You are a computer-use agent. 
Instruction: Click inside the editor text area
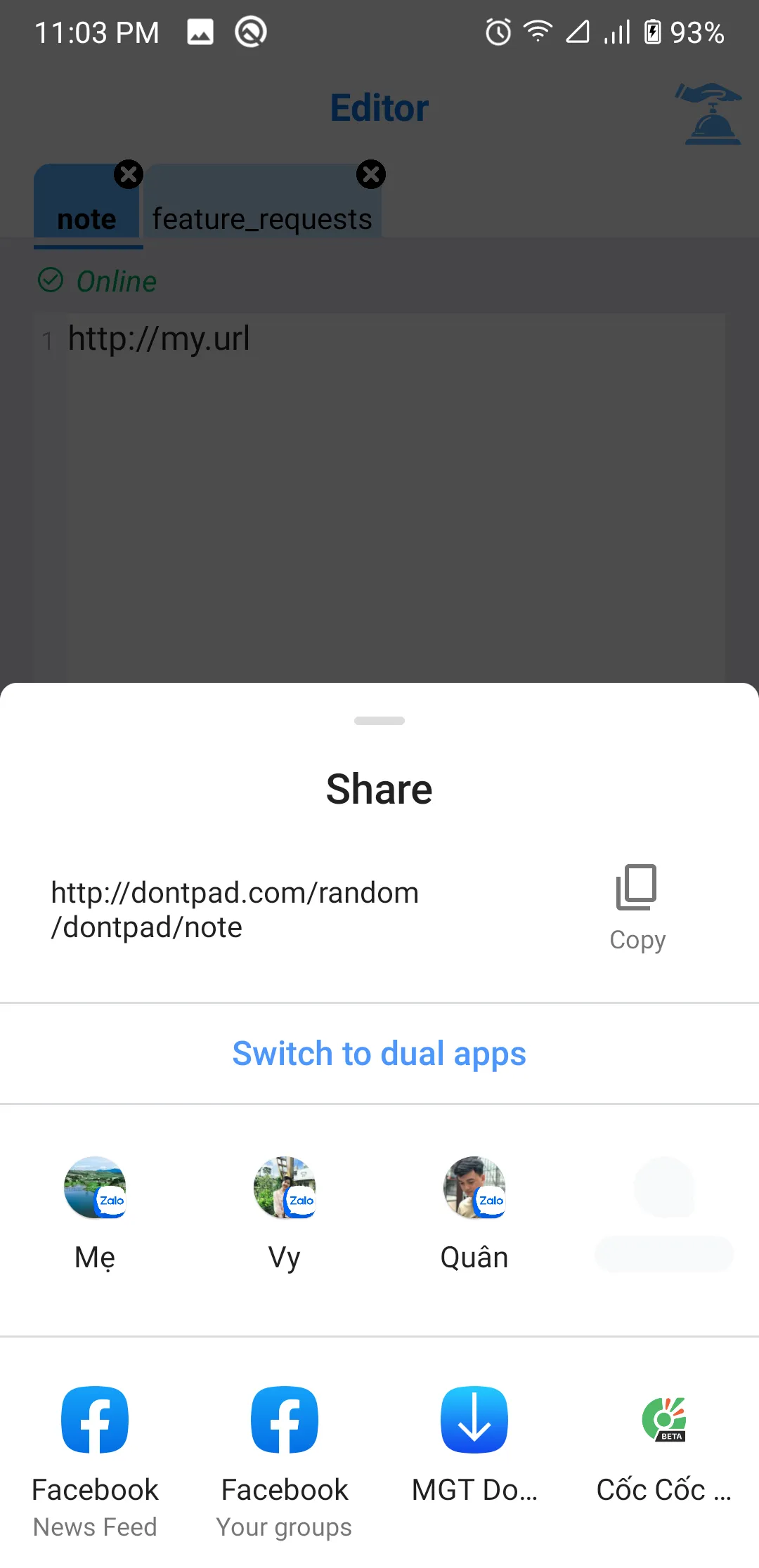[379, 492]
